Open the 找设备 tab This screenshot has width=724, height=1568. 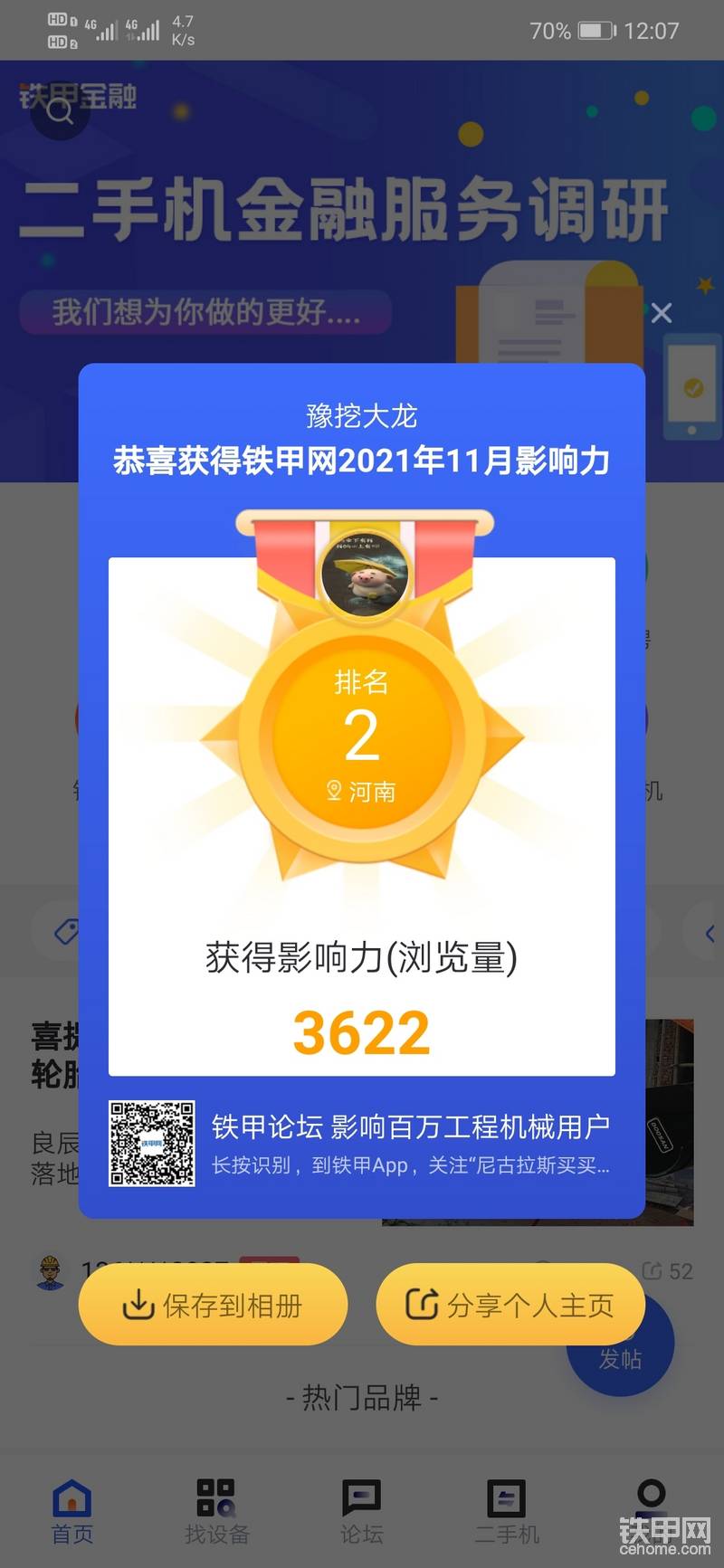216,1511
